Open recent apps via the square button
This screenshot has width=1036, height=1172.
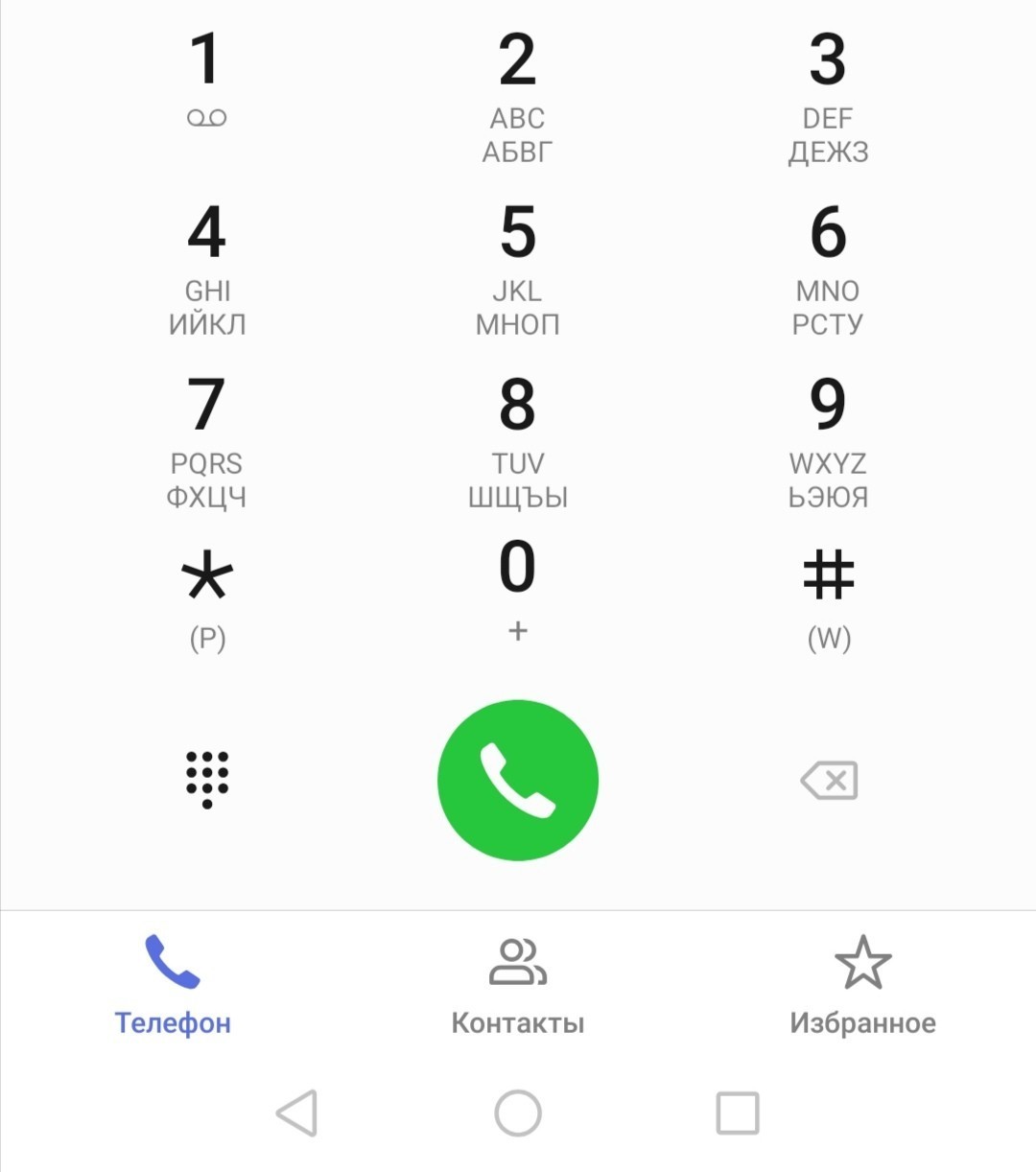(738, 1113)
